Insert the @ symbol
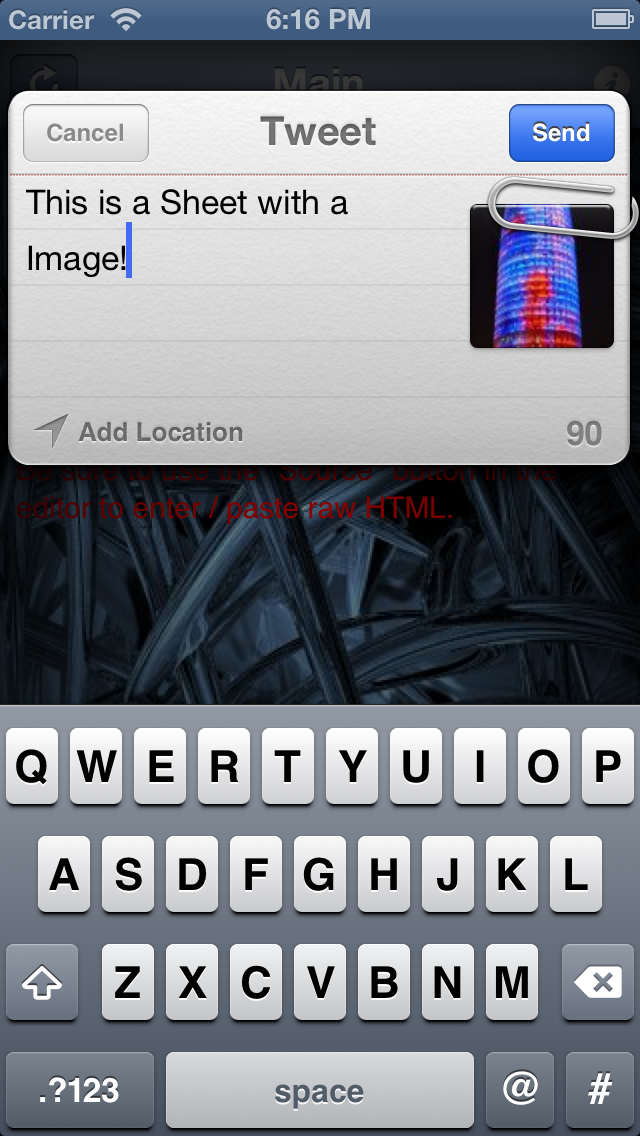Viewport: 640px width, 1136px height. (520, 1090)
